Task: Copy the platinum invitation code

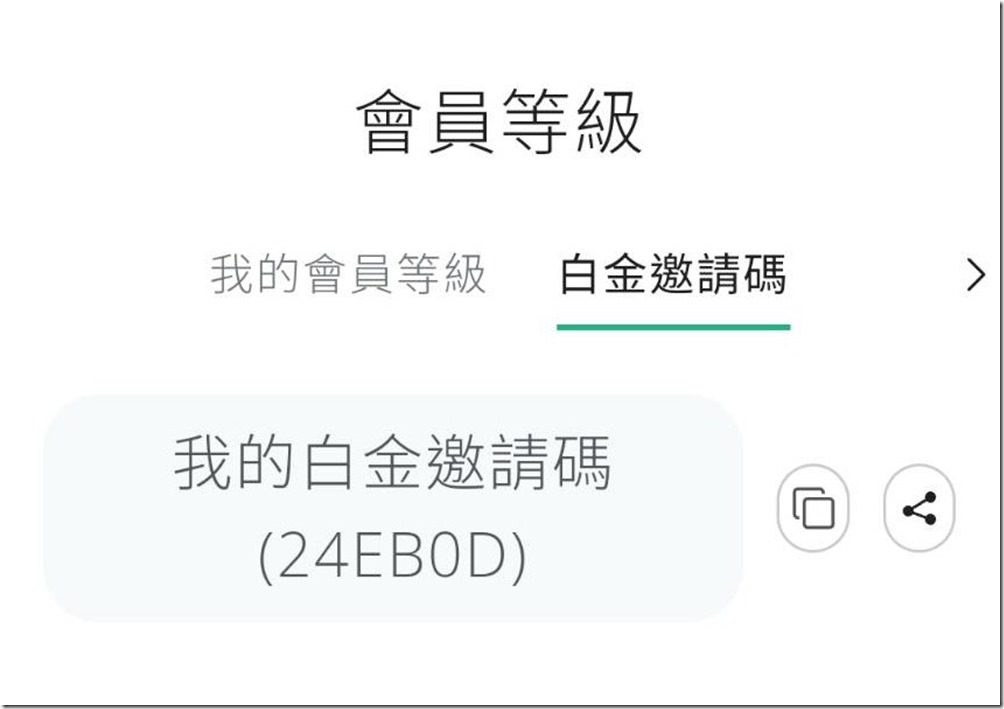Action: click(x=812, y=509)
